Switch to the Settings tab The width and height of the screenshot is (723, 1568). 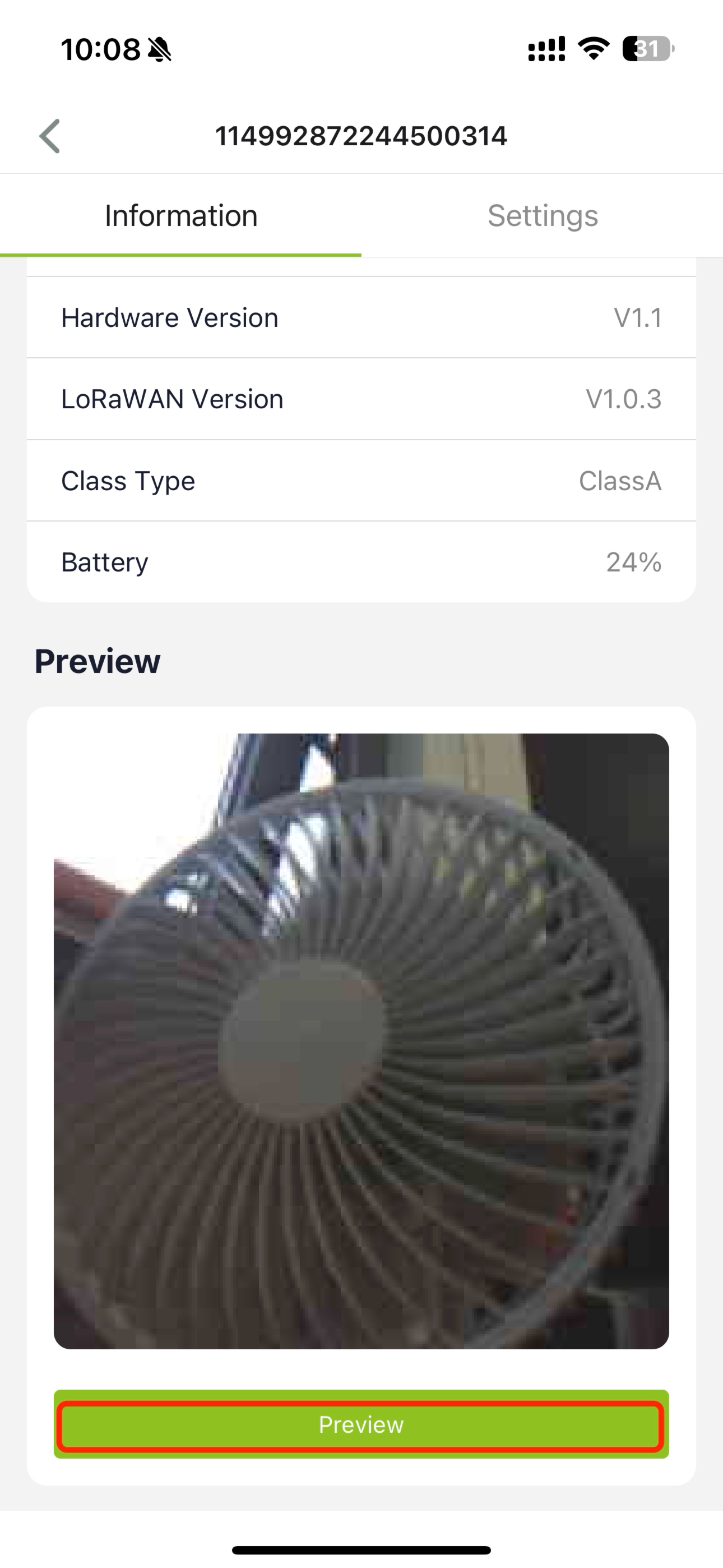coord(543,215)
